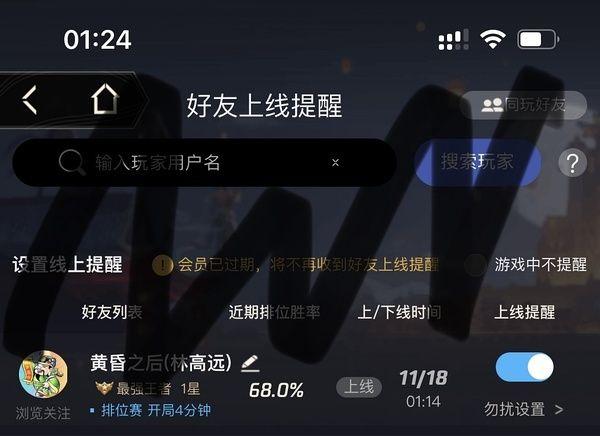Screen dimensions: 600x436
Task: Tap the 输入玩家用户名 search field
Action: point(200,162)
